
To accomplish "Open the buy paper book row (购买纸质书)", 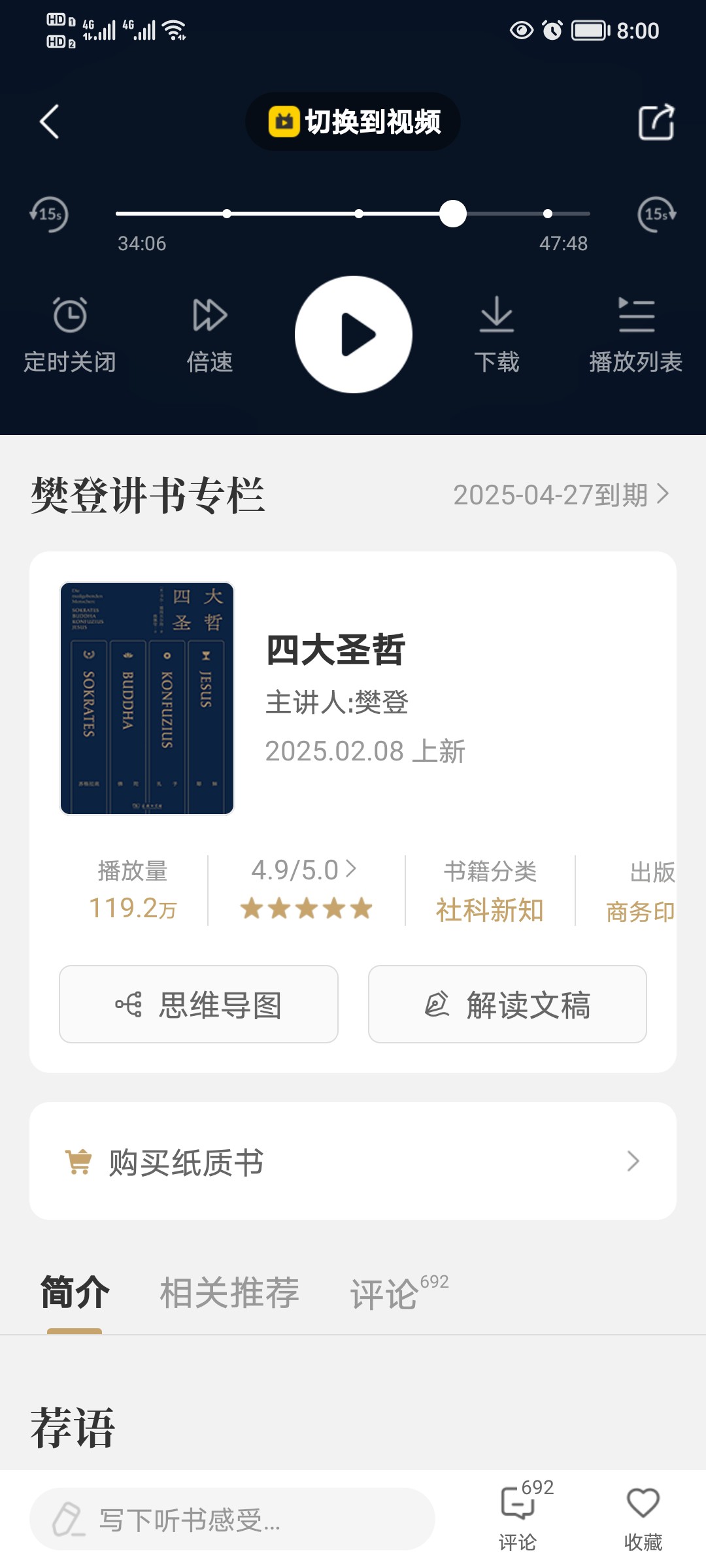I will click(x=353, y=1161).
